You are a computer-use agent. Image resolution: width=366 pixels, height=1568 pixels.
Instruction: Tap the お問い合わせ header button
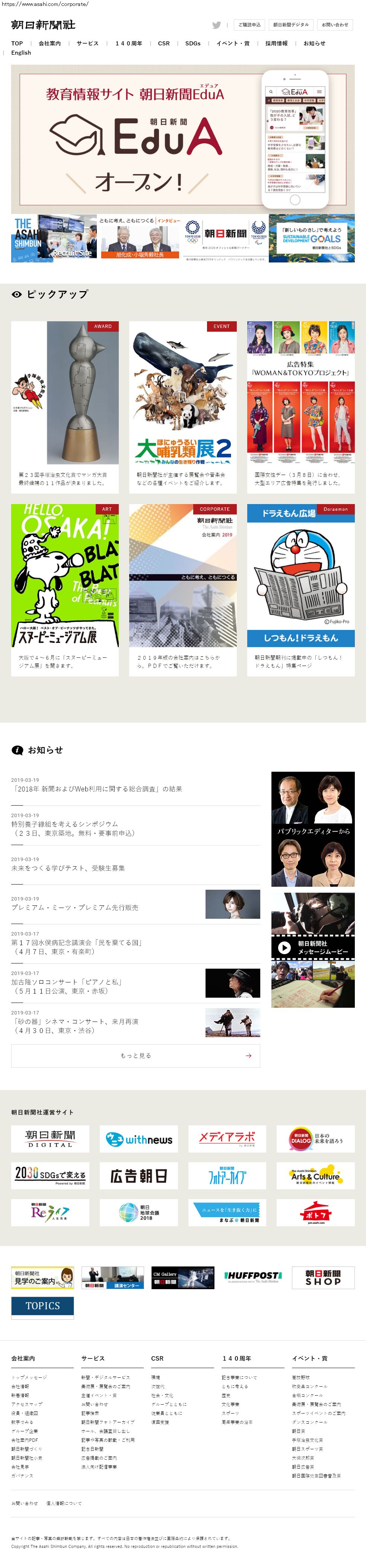coord(335,25)
